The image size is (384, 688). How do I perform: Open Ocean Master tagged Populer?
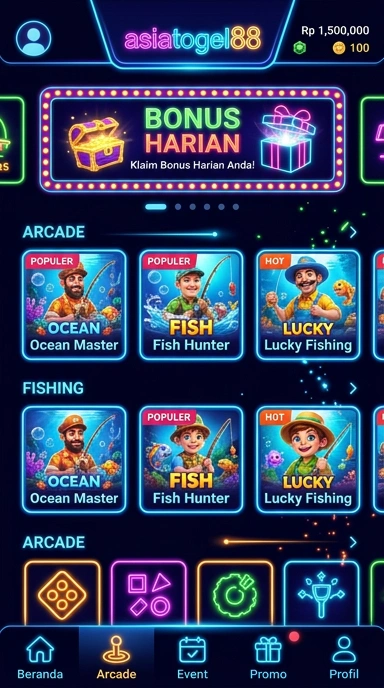click(x=74, y=305)
